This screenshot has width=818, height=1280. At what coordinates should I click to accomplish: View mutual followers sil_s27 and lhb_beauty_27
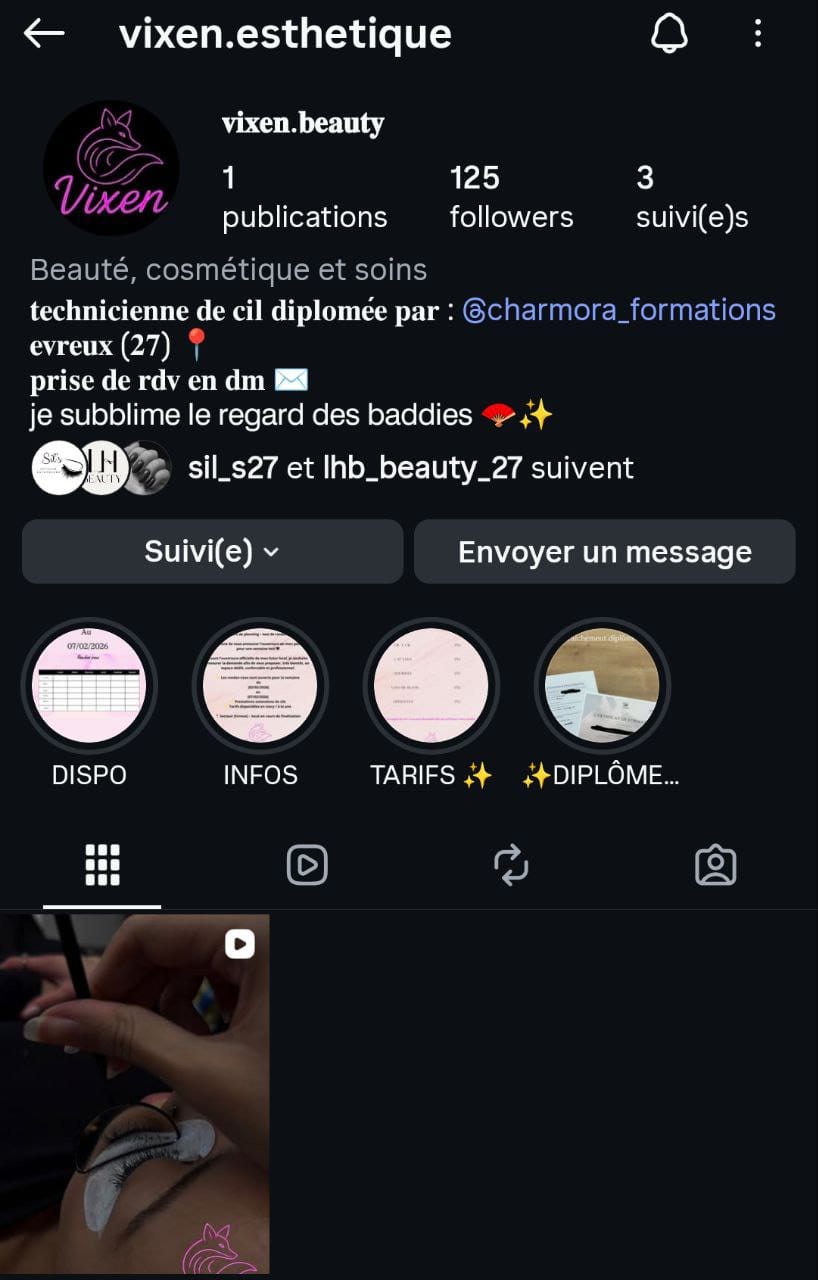[410, 467]
